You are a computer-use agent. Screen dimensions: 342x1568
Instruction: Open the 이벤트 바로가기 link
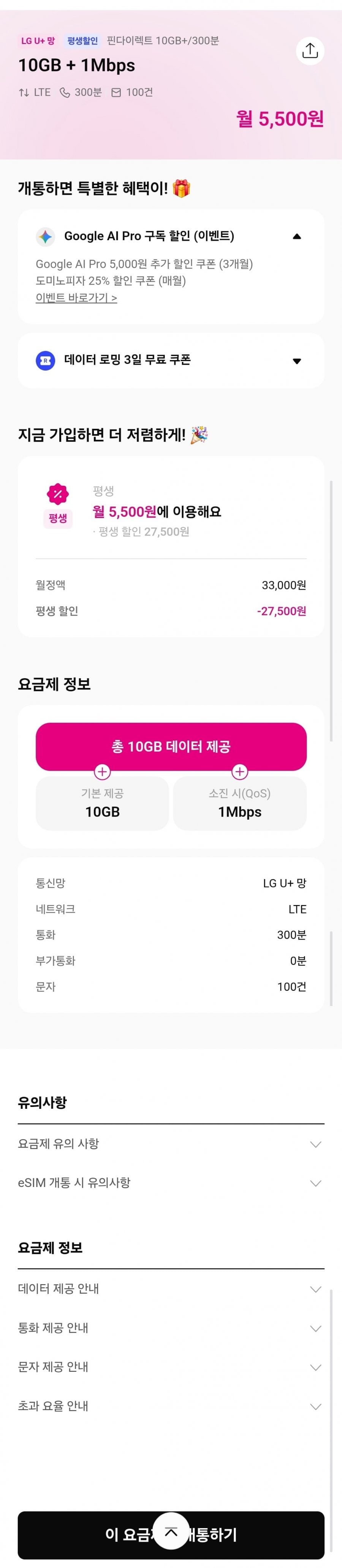coord(76,298)
